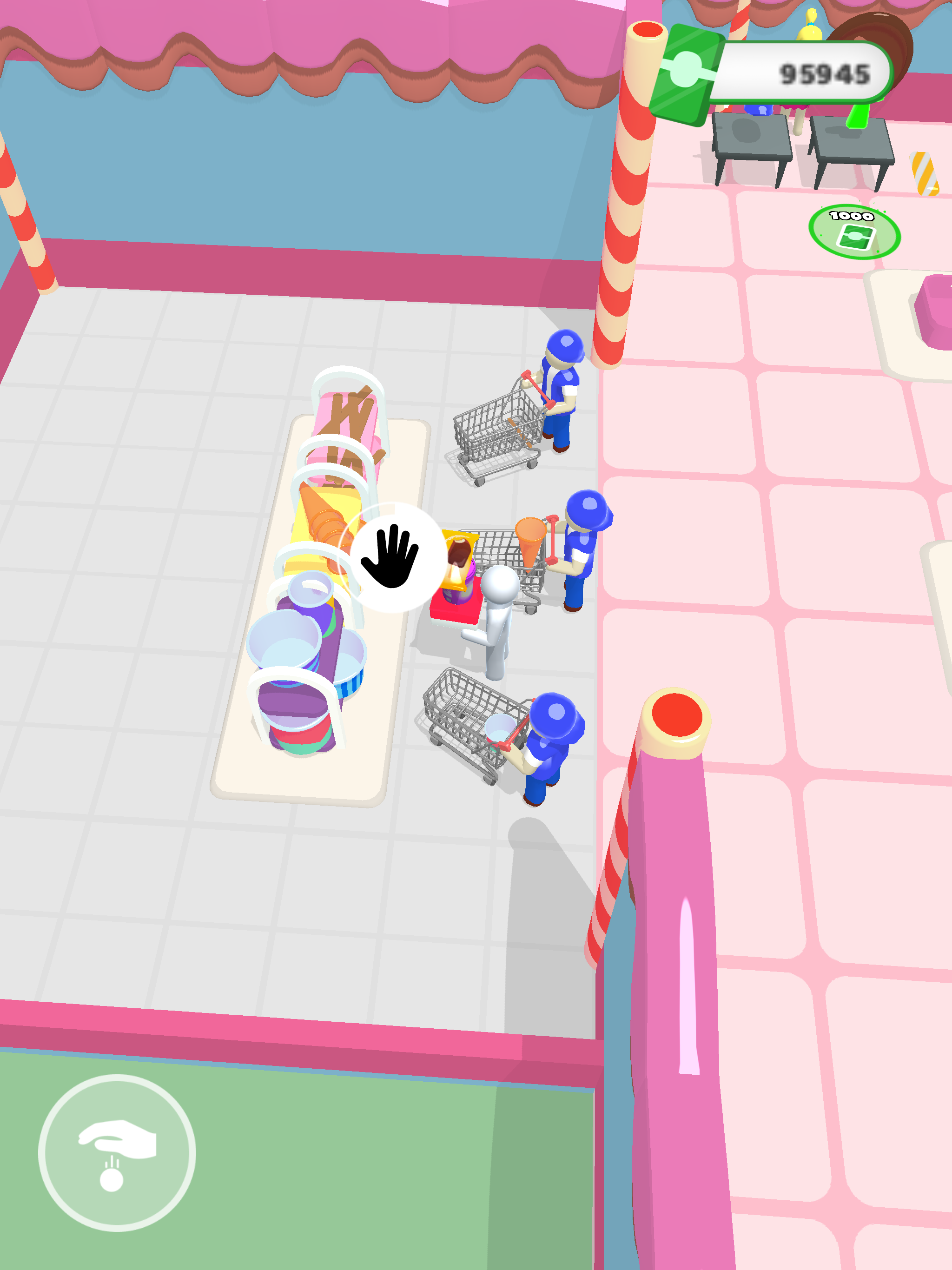Tap the drop item hand button
This screenshot has height=1270, width=952.
117,1153
